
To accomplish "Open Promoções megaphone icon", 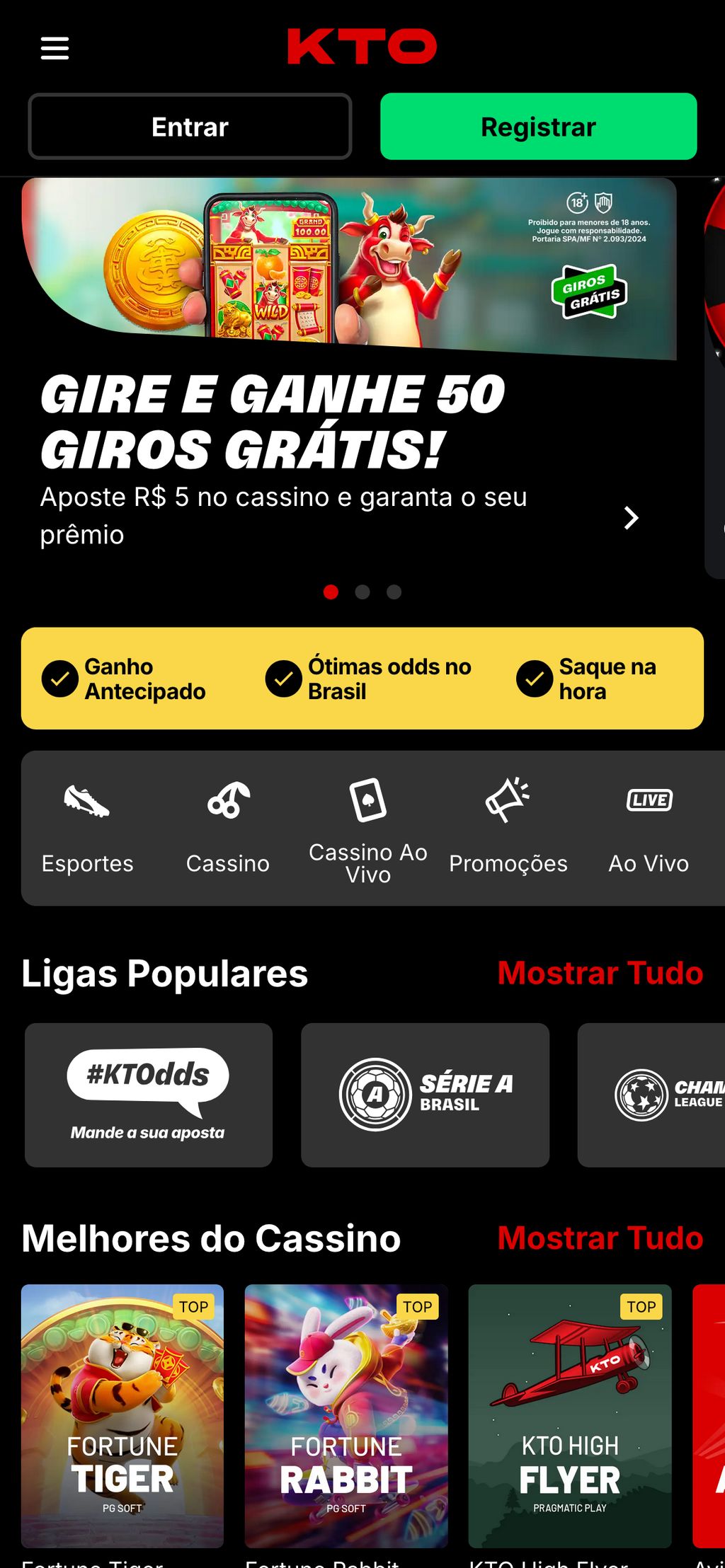I will tap(507, 802).
